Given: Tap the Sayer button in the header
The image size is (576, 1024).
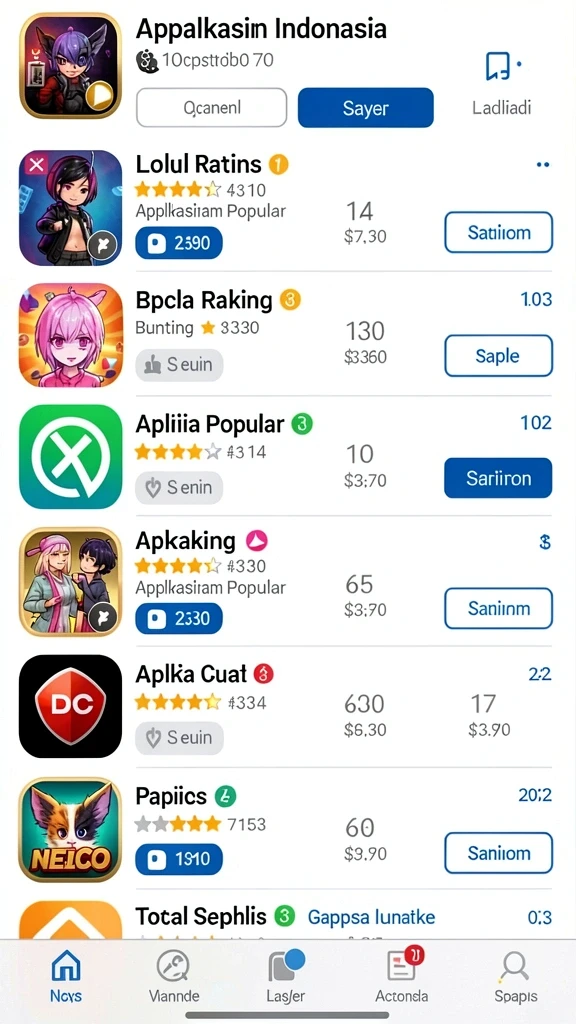Looking at the screenshot, I should coord(365,107).
